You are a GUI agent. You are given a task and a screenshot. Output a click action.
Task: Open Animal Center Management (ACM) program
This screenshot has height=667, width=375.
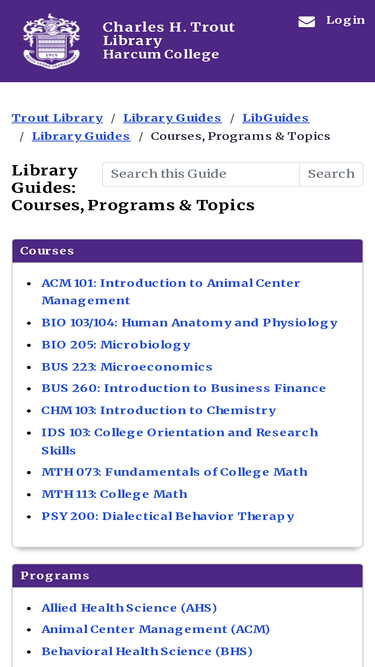tap(156, 630)
